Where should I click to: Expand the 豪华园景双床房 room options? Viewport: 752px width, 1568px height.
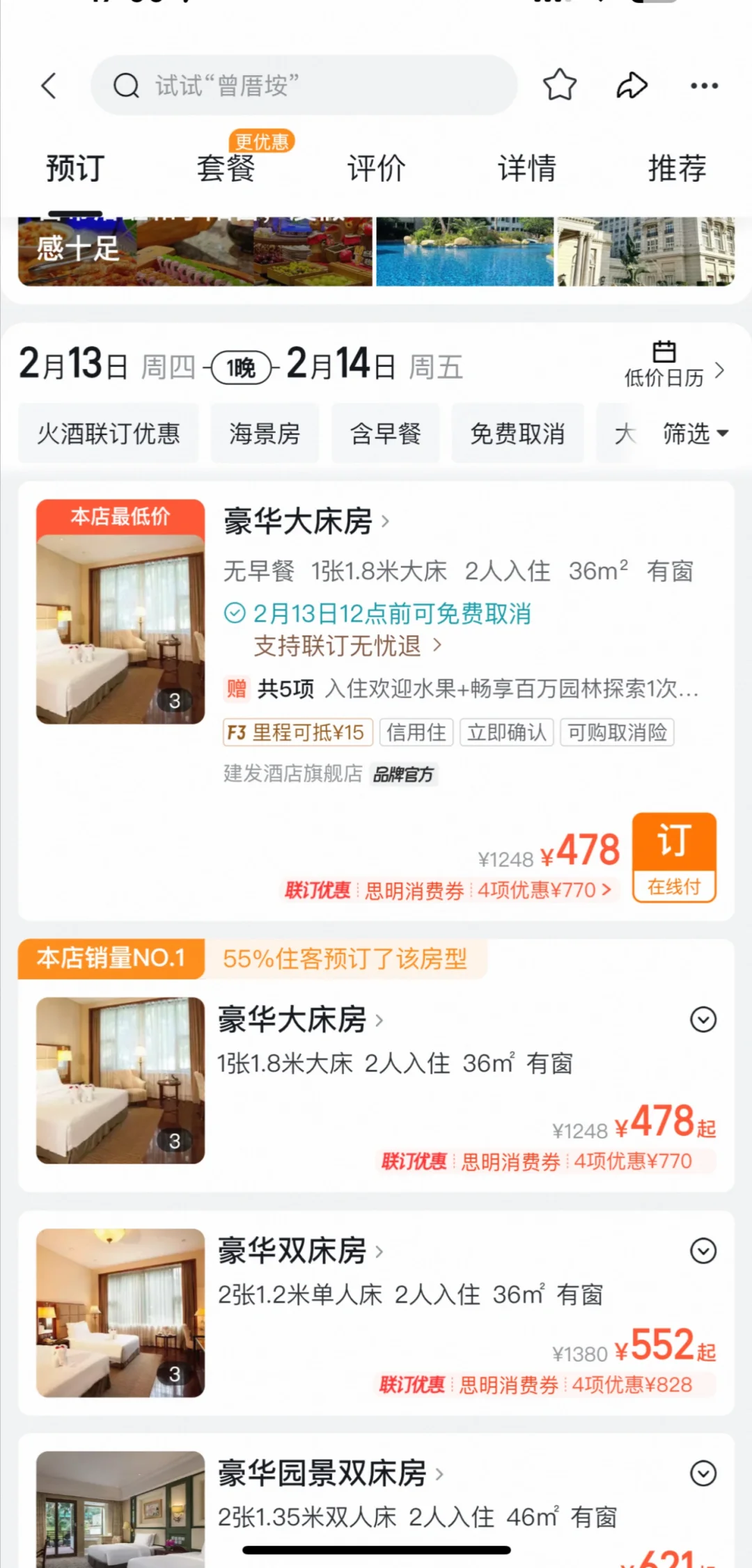(703, 1473)
